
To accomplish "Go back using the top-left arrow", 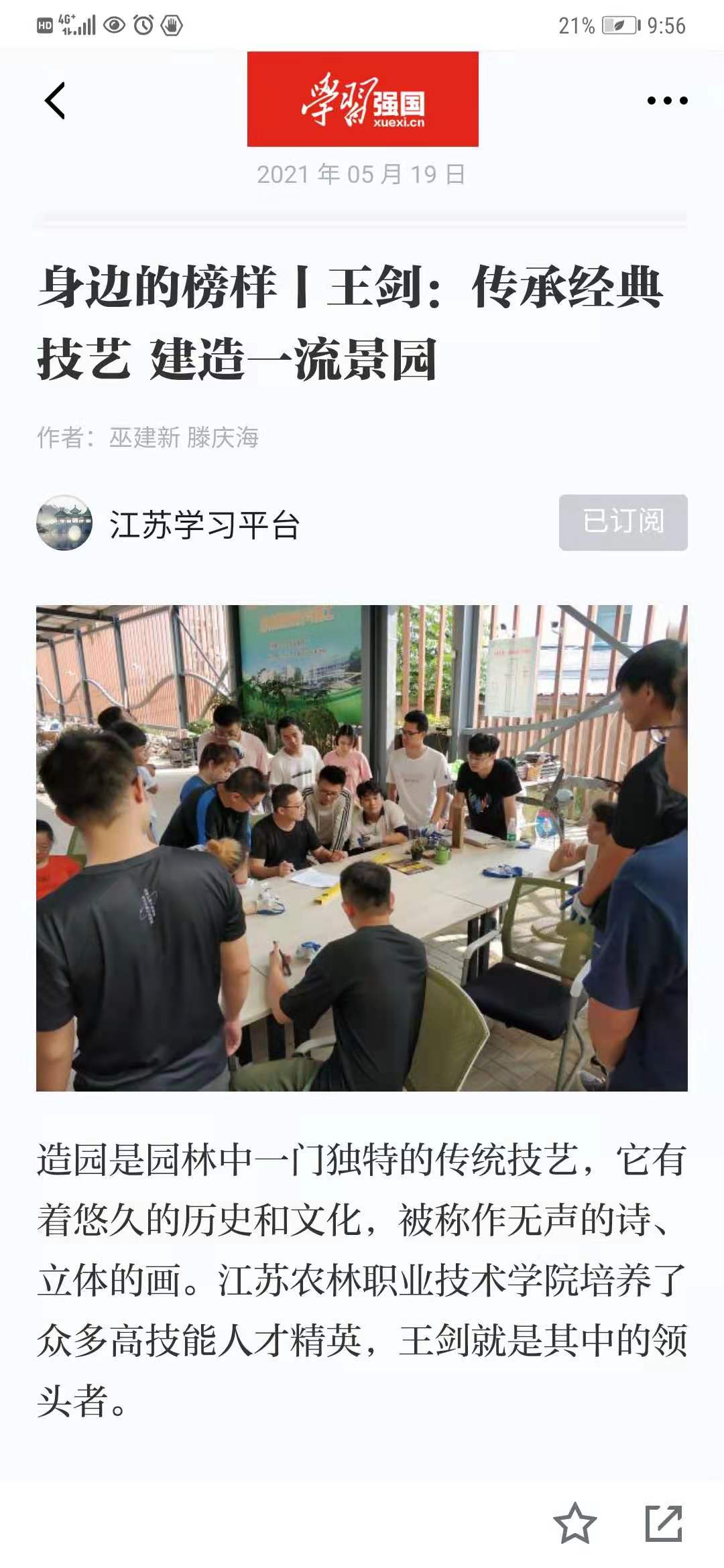I will click(55, 101).
